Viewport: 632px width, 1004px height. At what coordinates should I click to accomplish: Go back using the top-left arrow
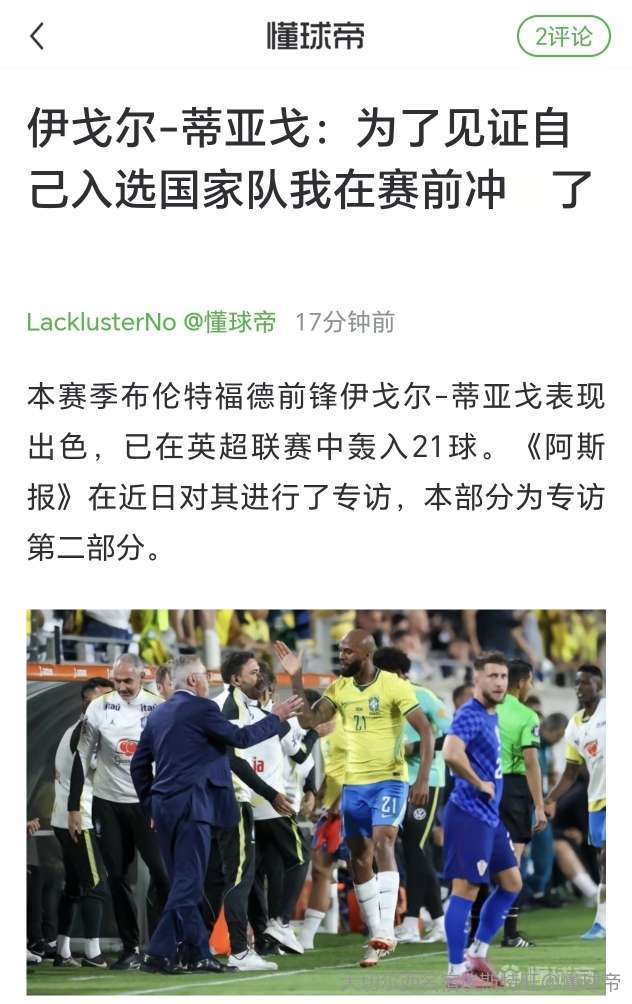(37, 37)
